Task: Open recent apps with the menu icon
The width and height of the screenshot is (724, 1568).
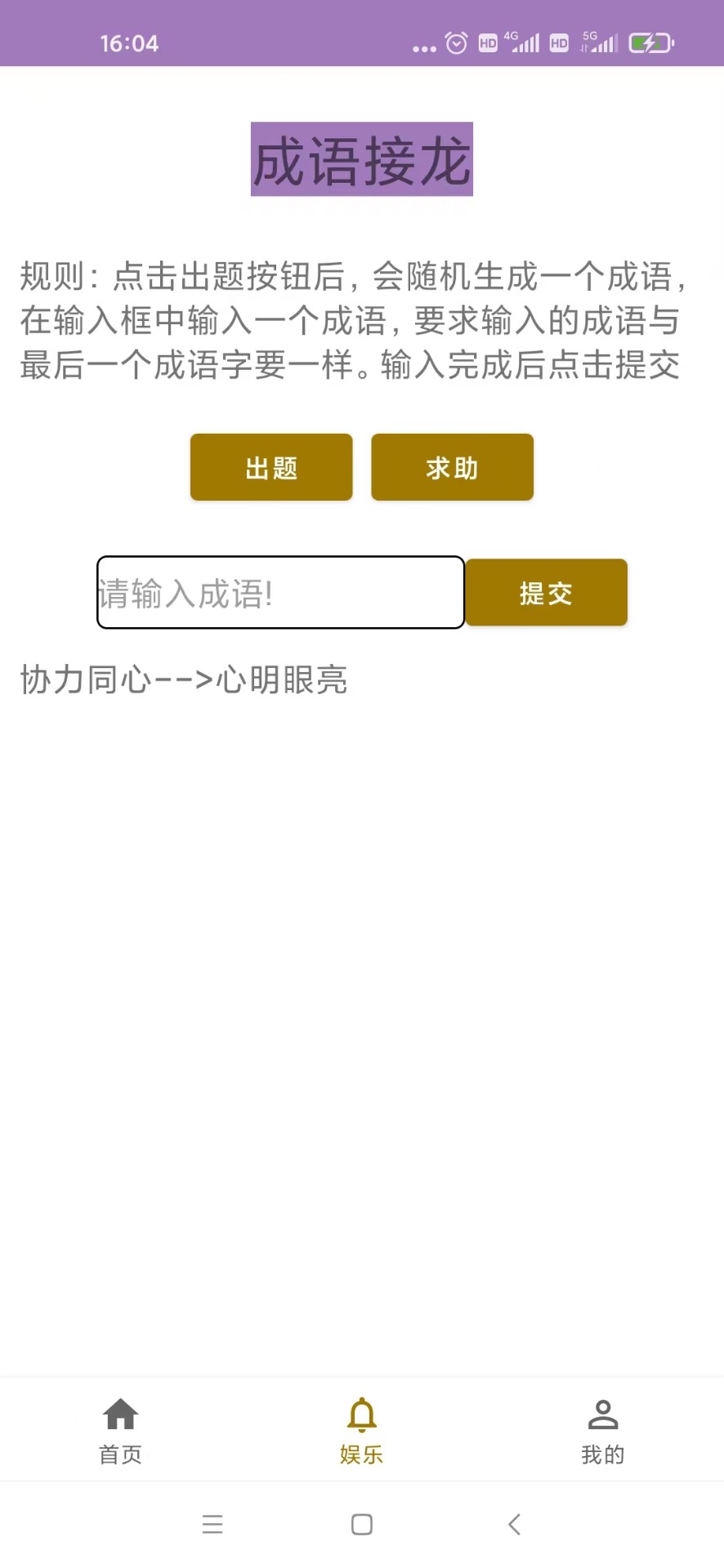Action: point(212,1523)
